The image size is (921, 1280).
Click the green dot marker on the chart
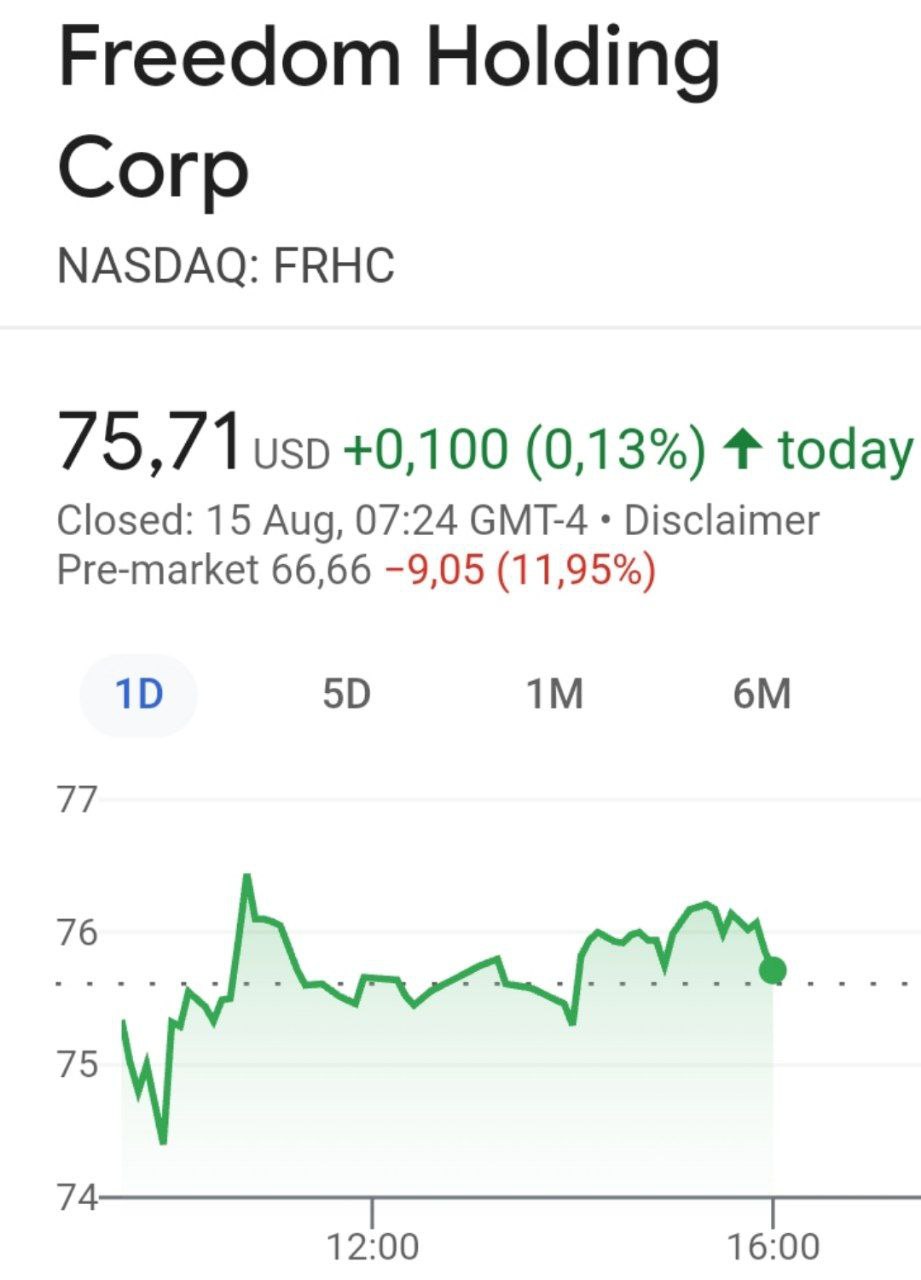[x=770, y=968]
